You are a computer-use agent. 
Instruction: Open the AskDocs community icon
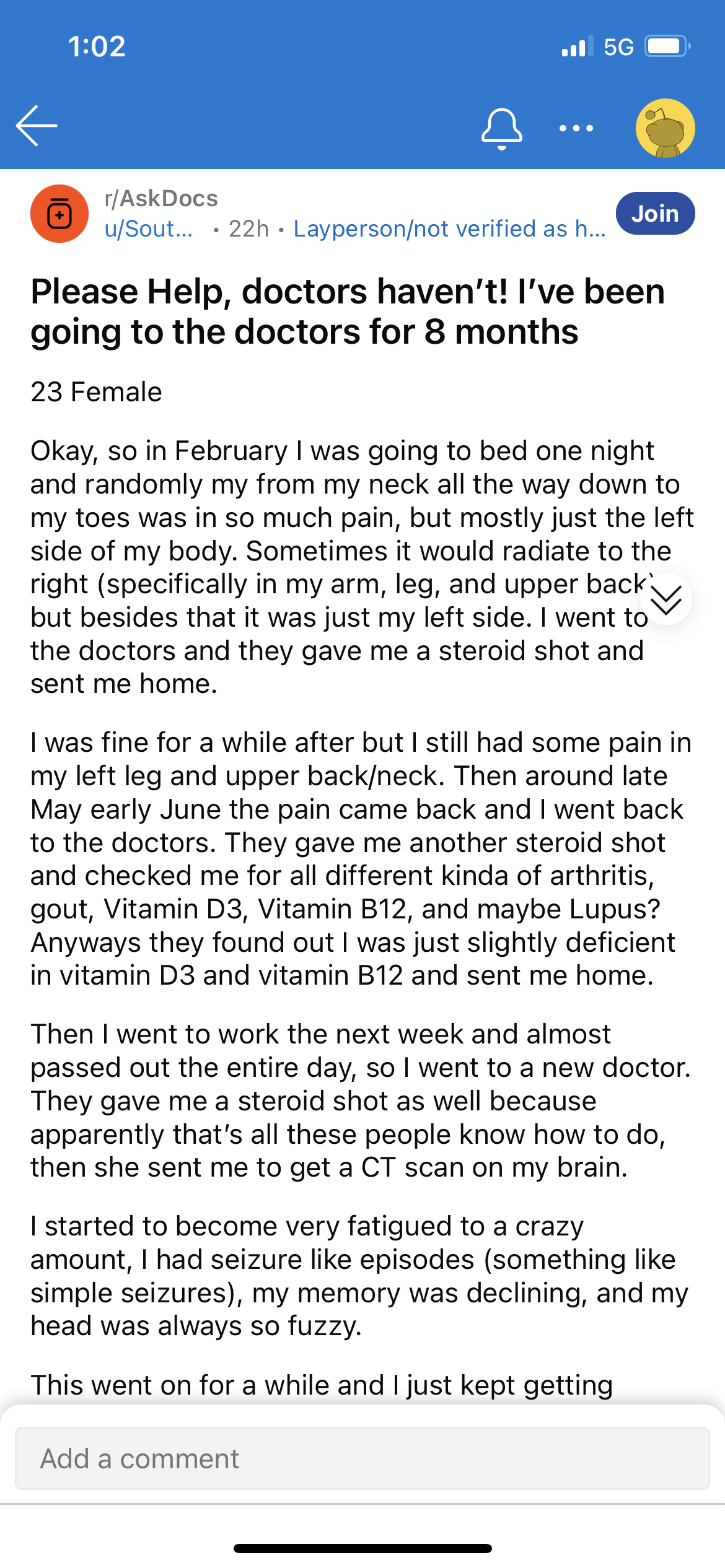[59, 214]
